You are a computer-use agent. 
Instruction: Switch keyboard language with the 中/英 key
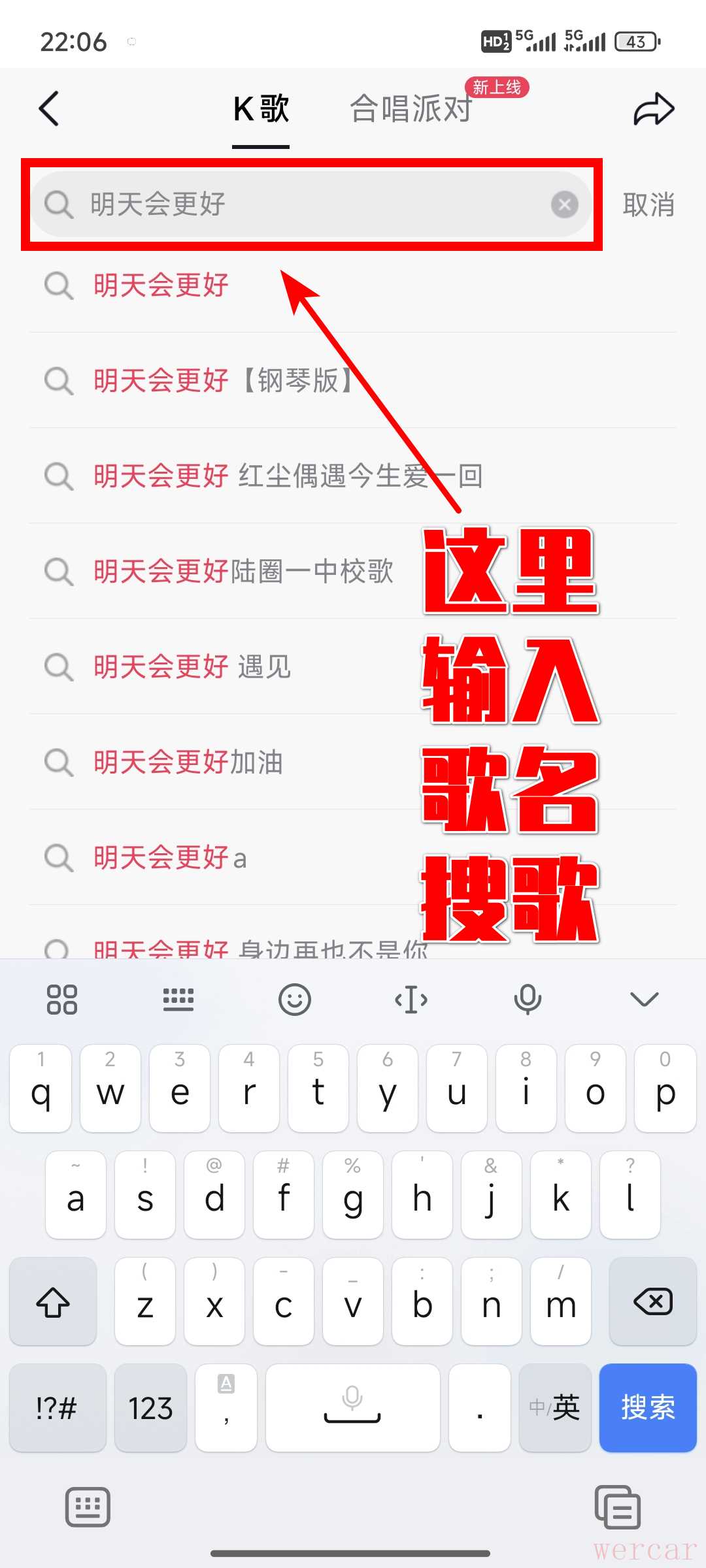pyautogui.click(x=554, y=1407)
